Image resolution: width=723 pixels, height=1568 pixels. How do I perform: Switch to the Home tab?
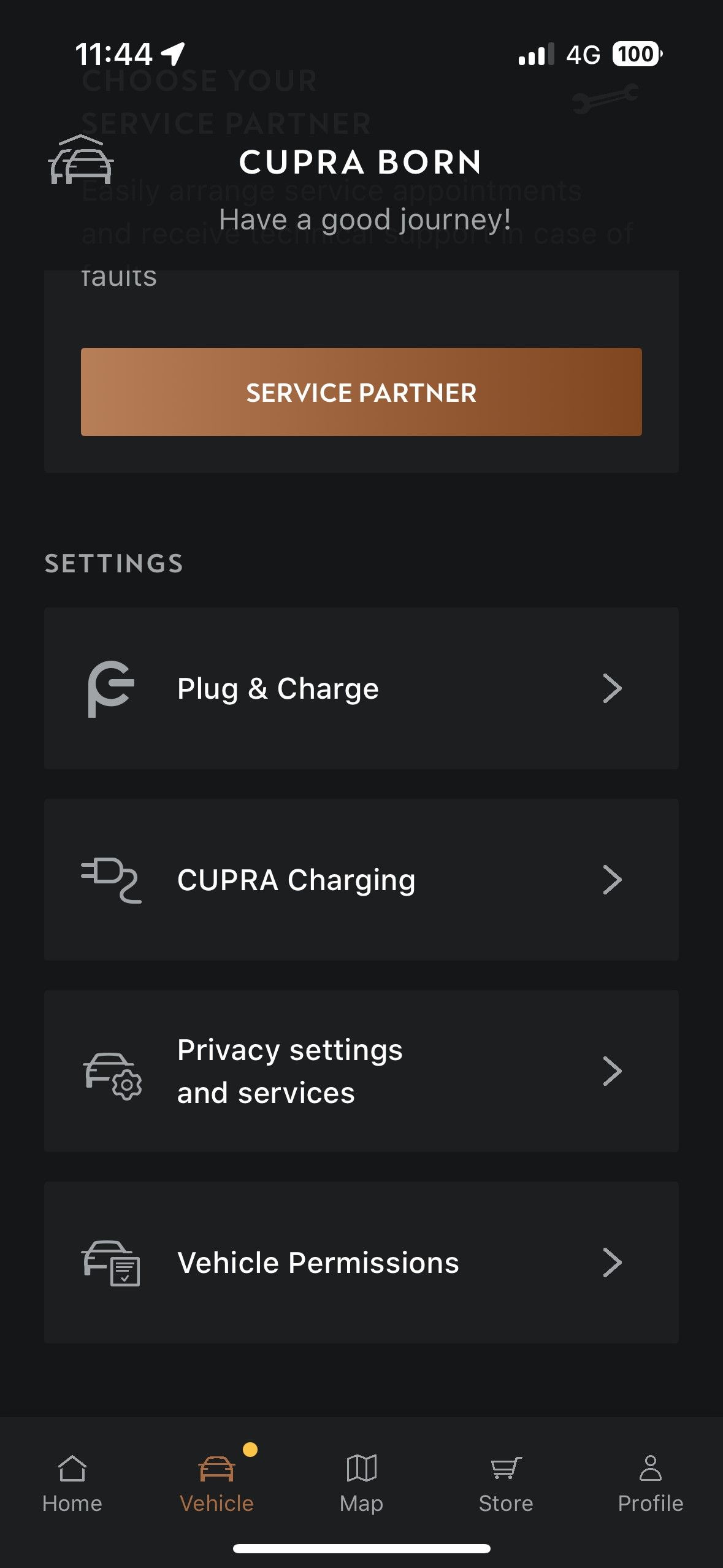[x=72, y=1484]
